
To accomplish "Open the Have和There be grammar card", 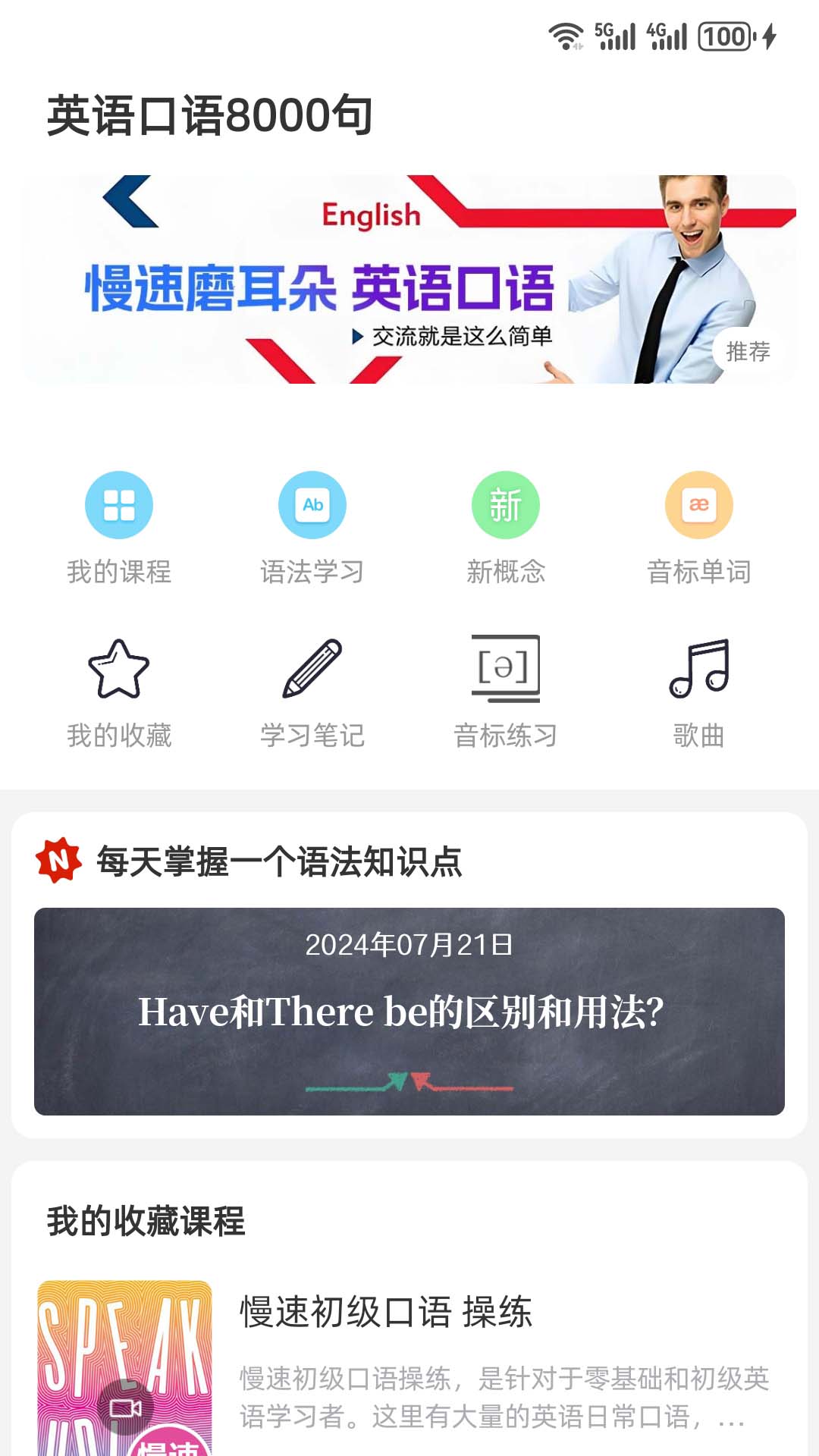I will (409, 1011).
